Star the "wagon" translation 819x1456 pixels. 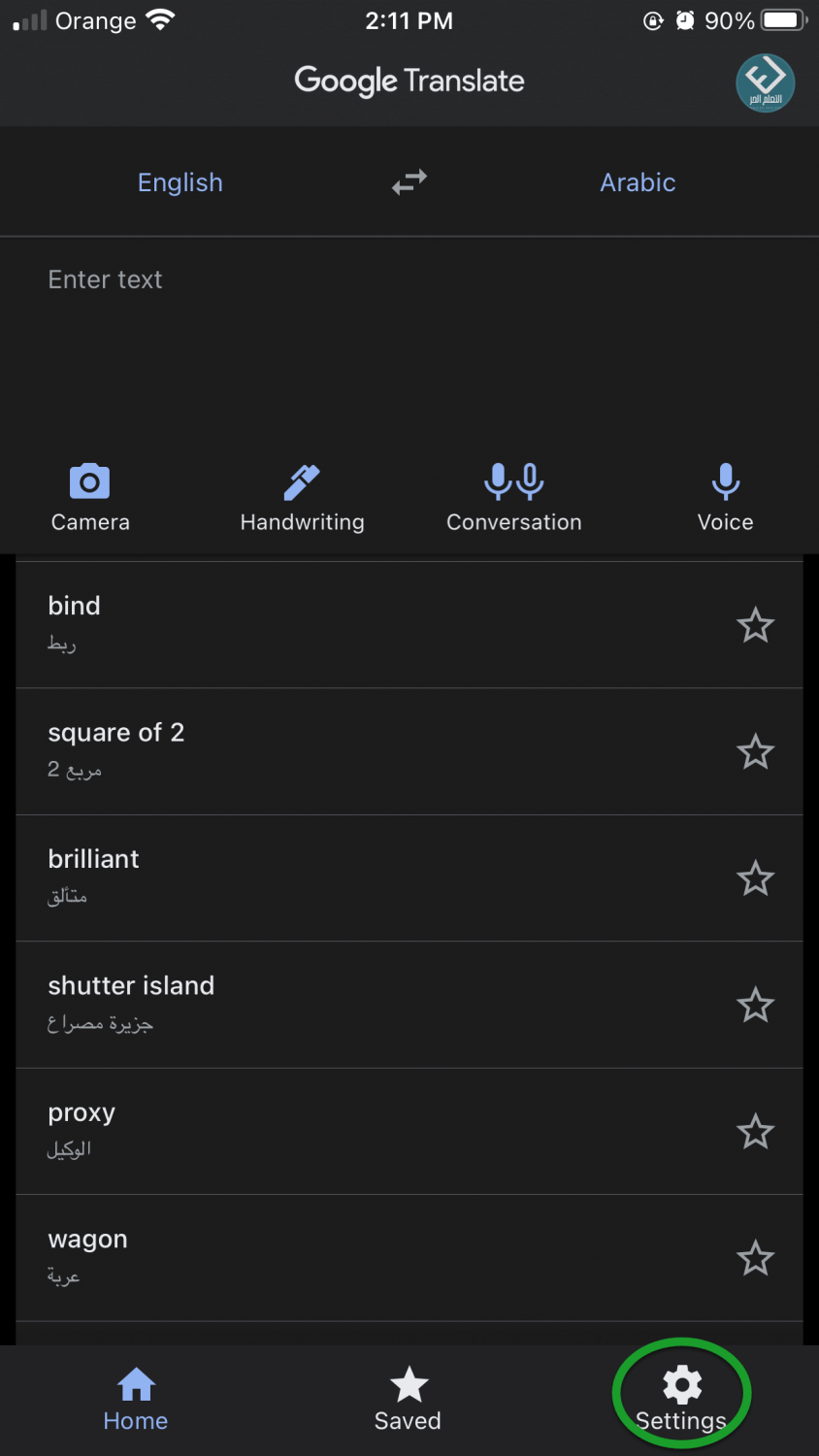coord(755,1259)
